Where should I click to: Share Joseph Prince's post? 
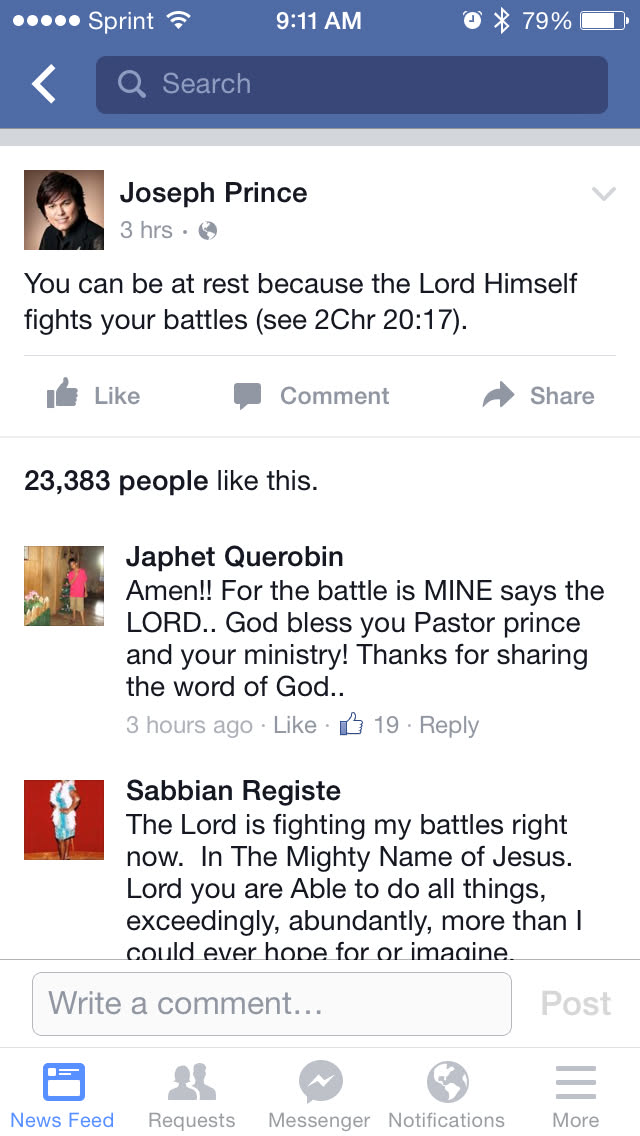(538, 396)
